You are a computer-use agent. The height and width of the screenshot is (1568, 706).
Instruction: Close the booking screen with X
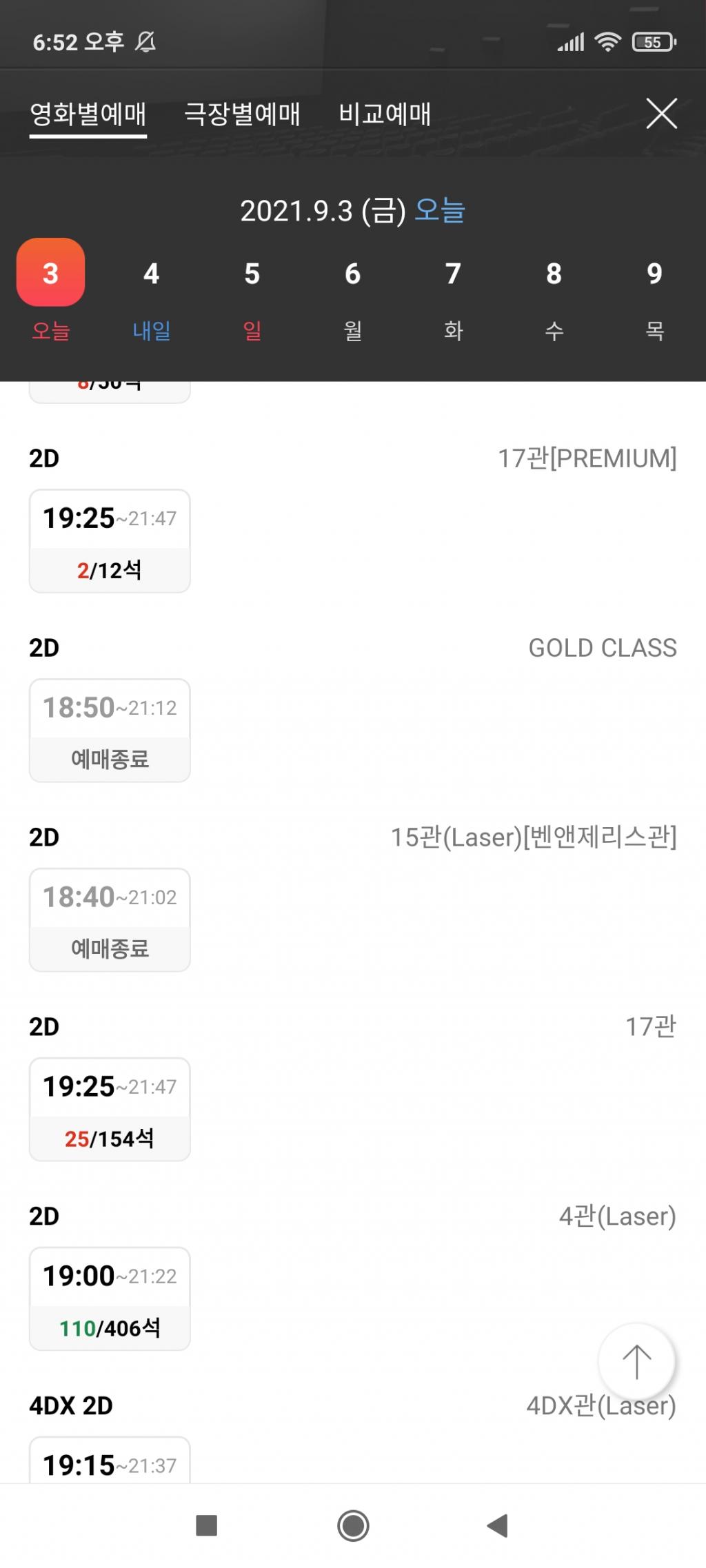point(661,113)
